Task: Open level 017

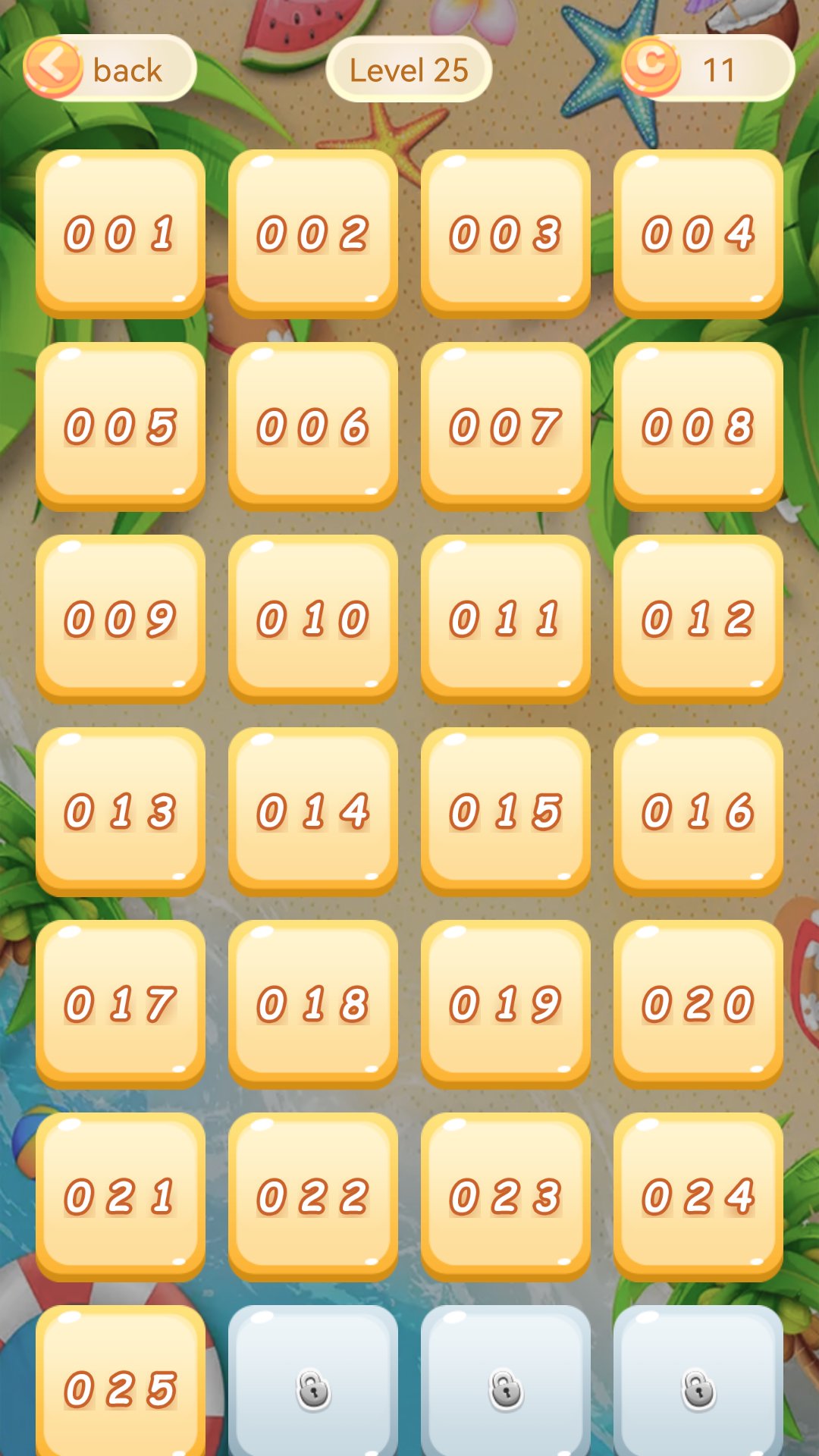Action: [x=121, y=1004]
